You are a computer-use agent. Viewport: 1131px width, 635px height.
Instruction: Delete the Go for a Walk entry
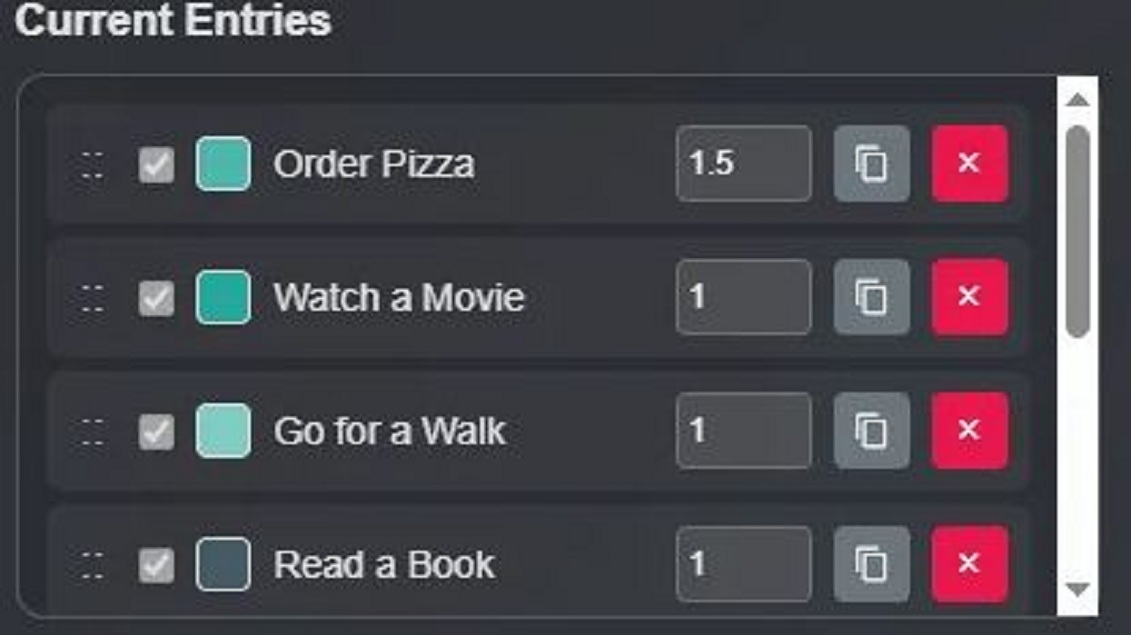click(969, 431)
